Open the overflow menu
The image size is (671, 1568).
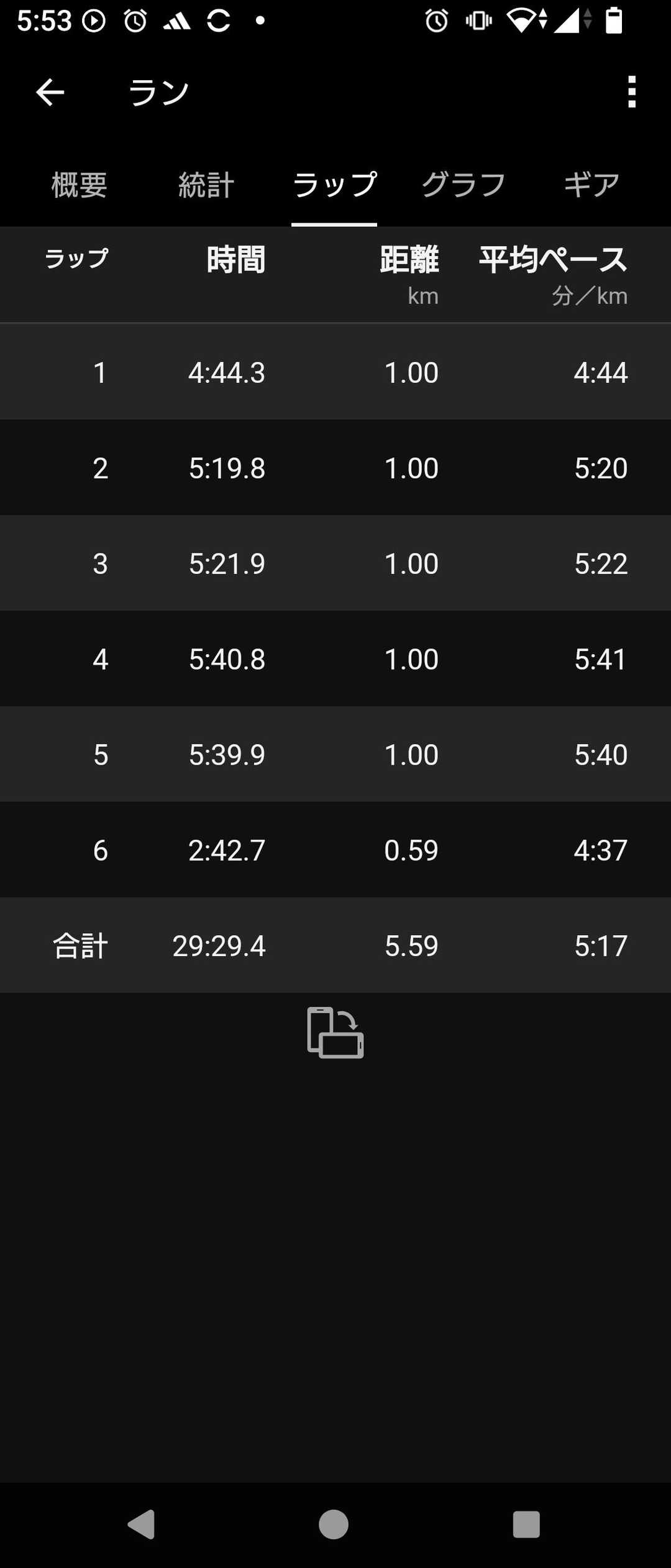[631, 92]
